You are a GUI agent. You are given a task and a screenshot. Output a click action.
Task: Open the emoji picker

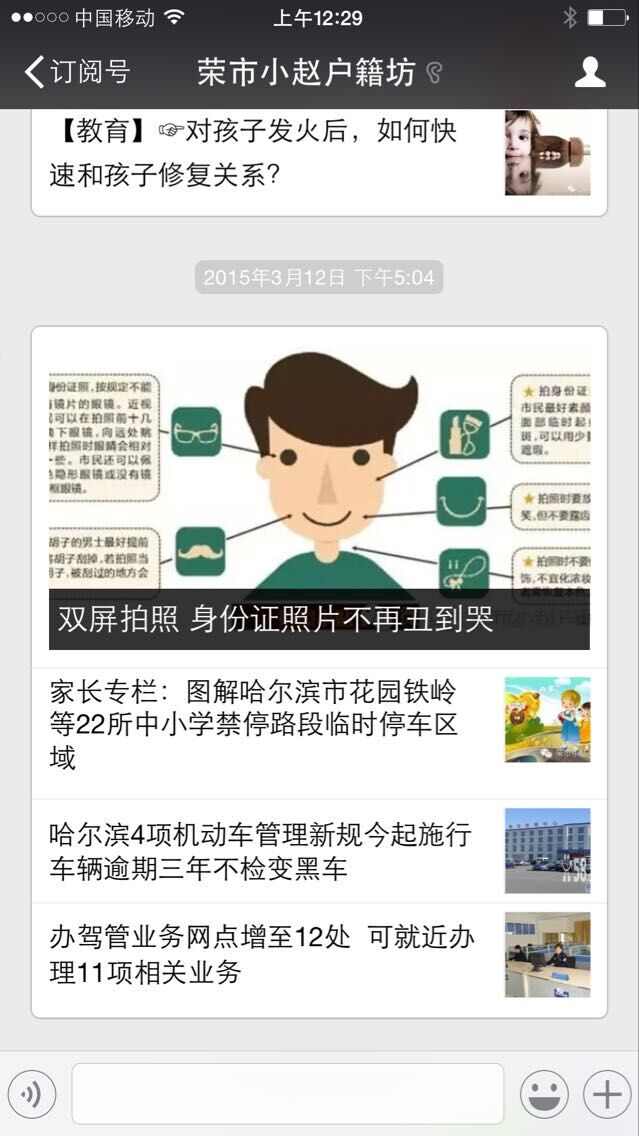pos(544,1094)
